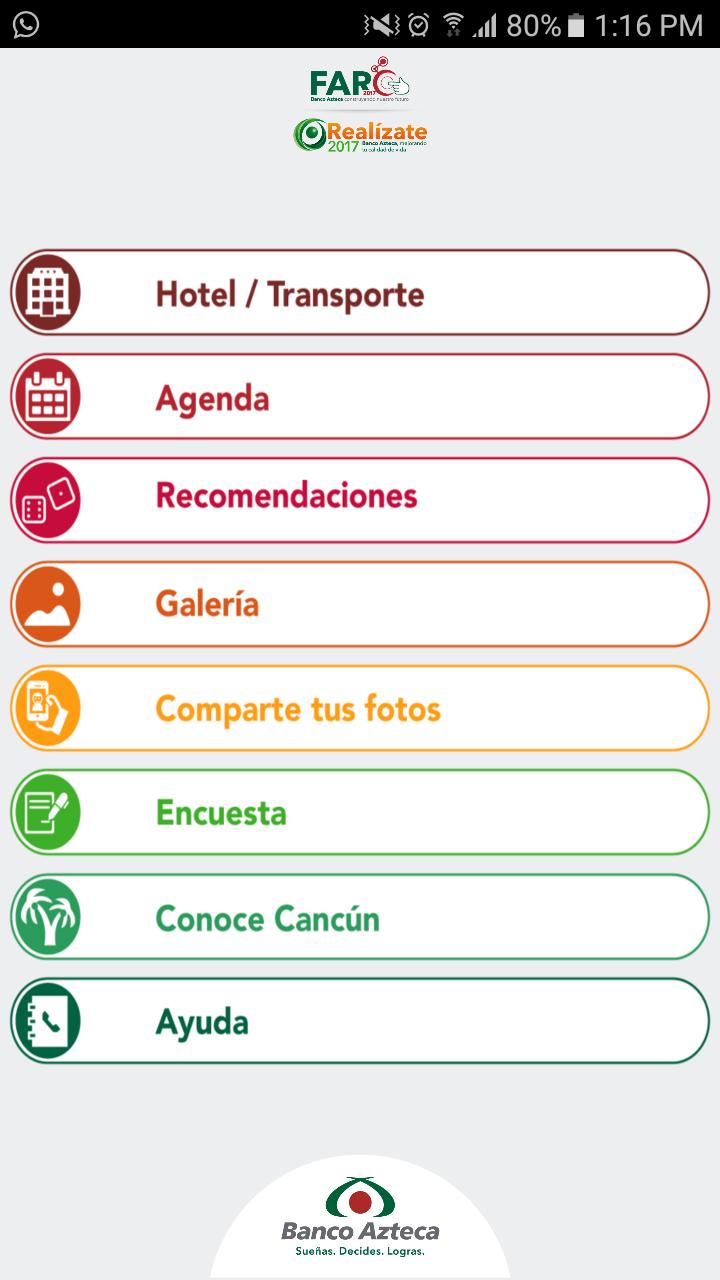The width and height of the screenshot is (720, 1280).
Task: Open the WhatsApp icon in the status bar
Action: point(24,22)
